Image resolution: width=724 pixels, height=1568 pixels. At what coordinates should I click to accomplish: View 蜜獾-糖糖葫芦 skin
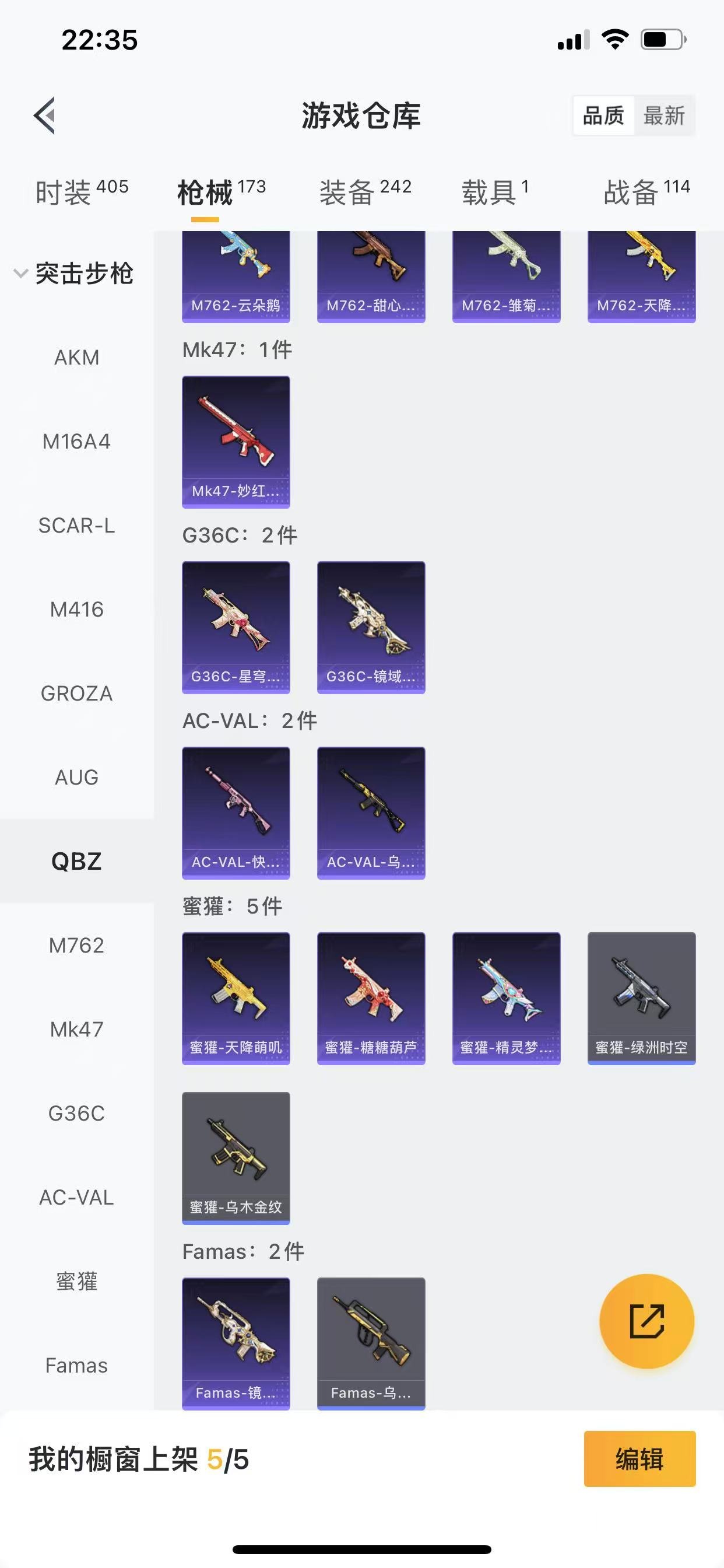[x=371, y=998]
